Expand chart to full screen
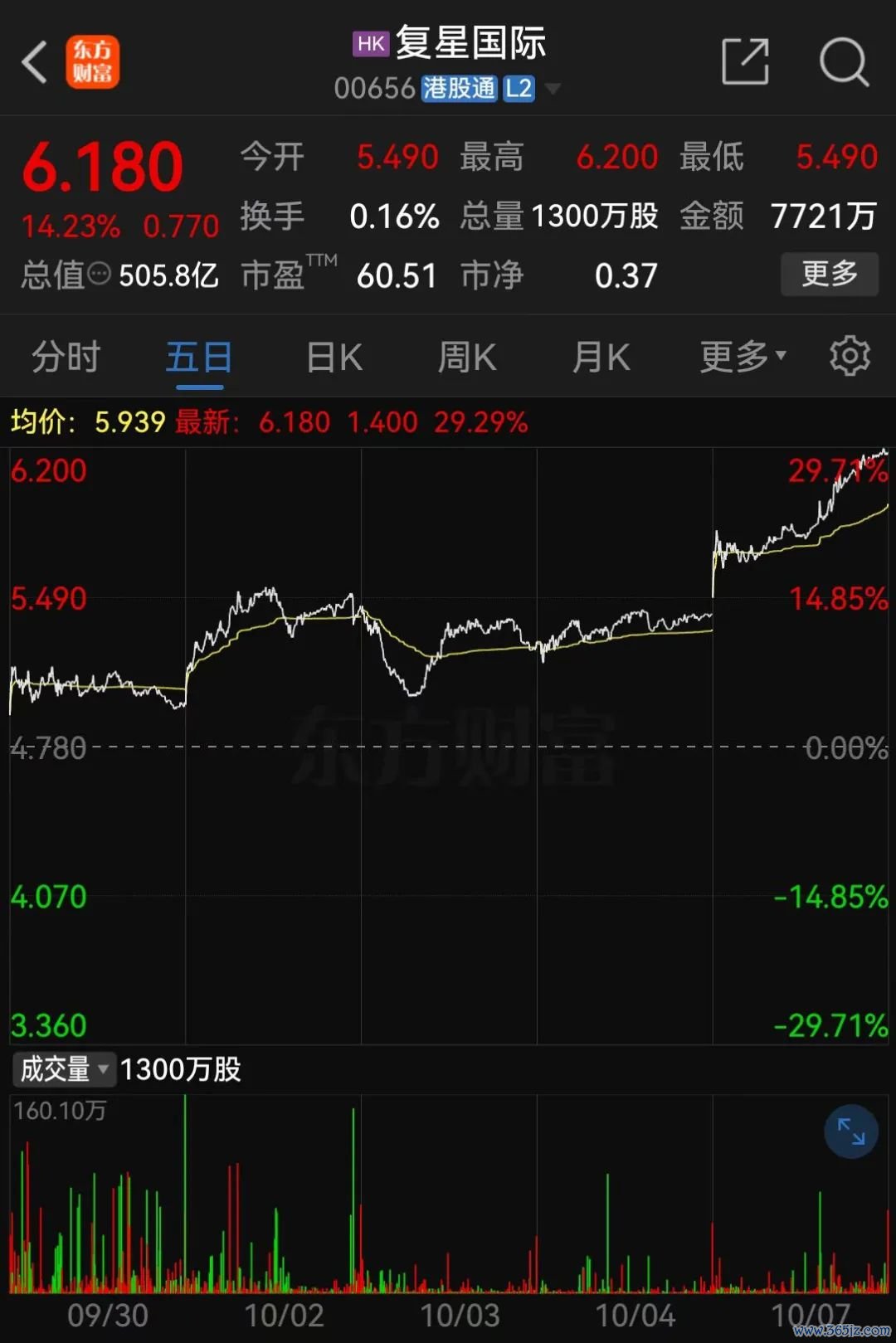896x1343 pixels. click(x=851, y=1131)
